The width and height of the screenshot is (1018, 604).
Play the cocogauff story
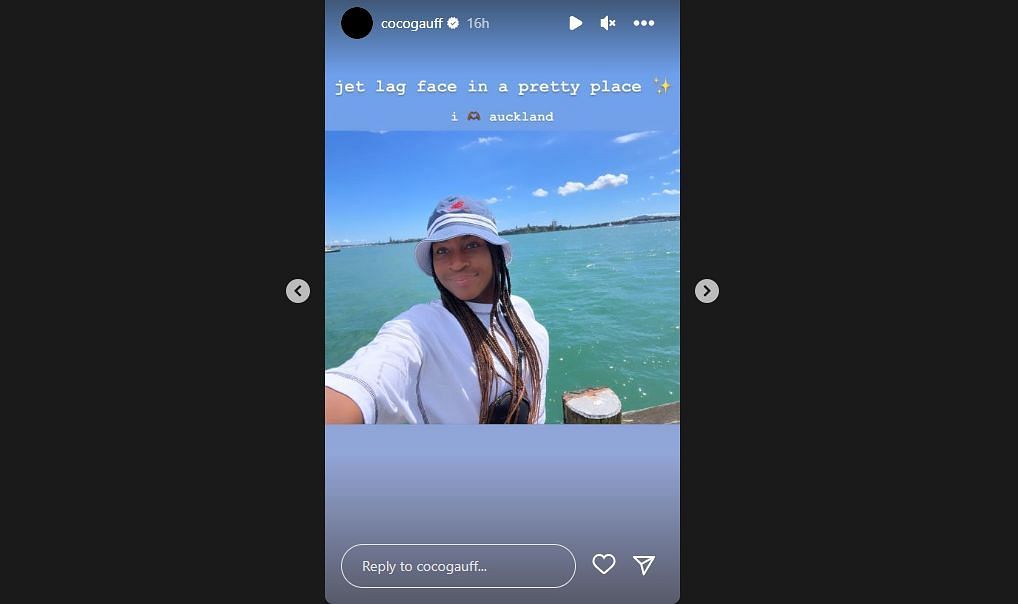click(x=575, y=23)
